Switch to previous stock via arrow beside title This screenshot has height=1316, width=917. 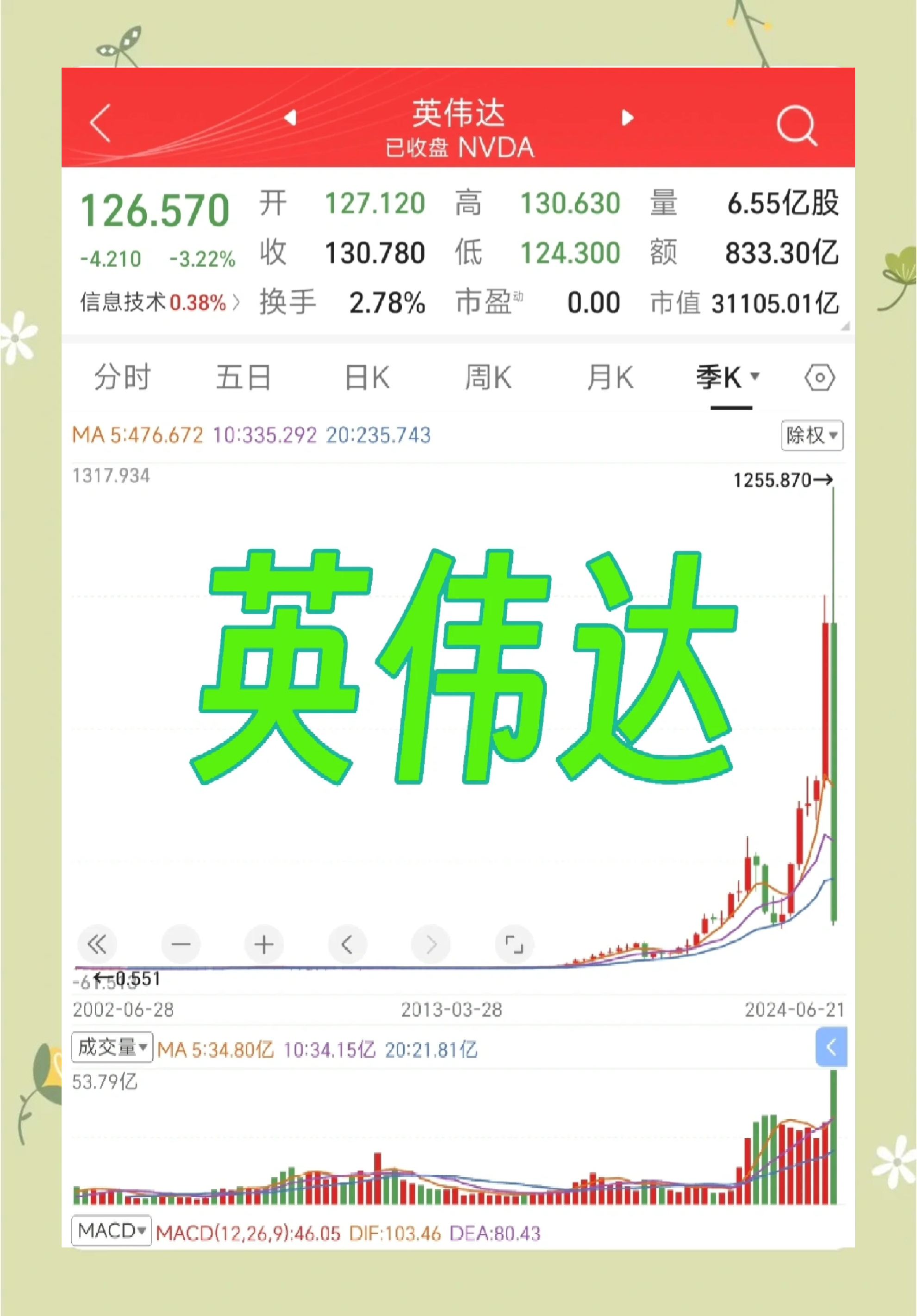[291, 119]
